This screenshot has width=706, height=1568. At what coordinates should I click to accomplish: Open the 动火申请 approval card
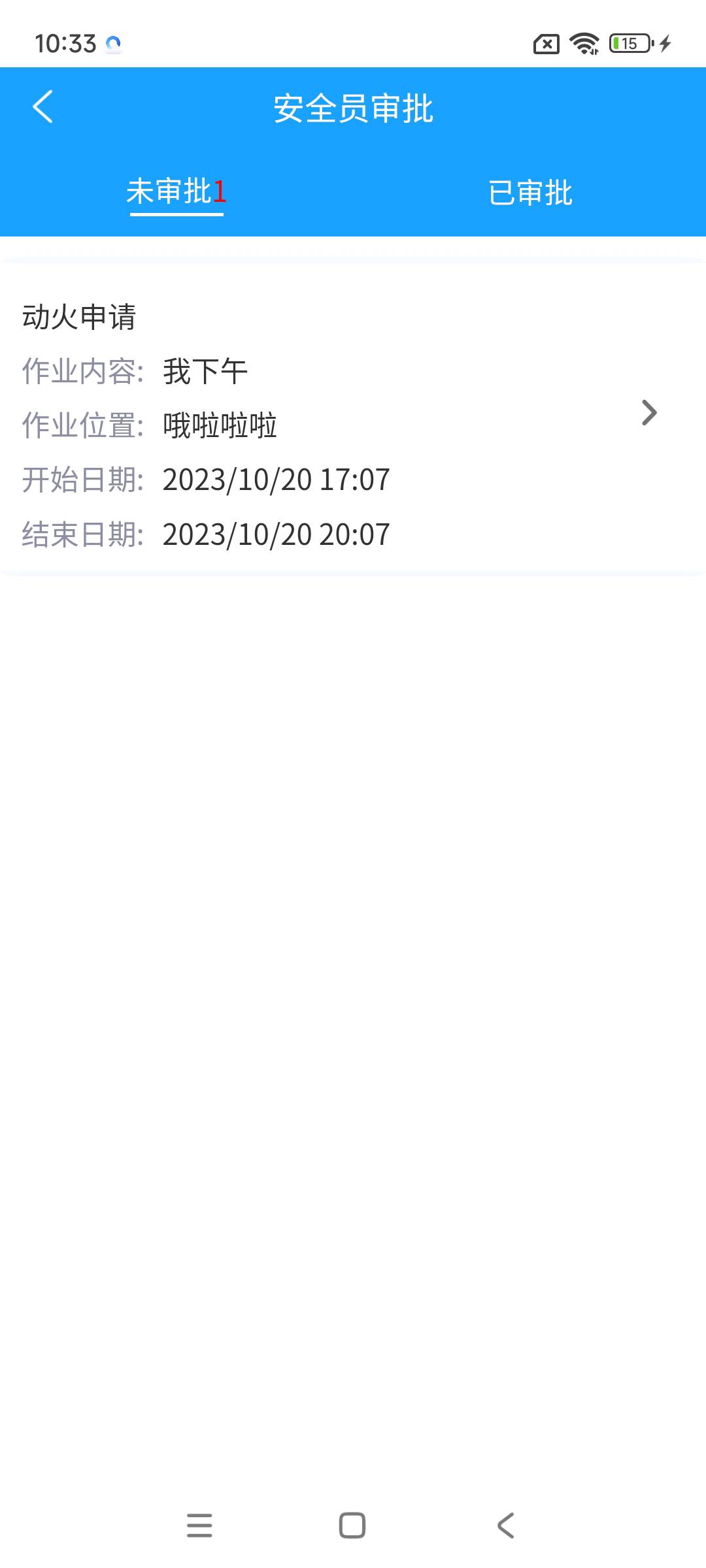tap(353, 418)
